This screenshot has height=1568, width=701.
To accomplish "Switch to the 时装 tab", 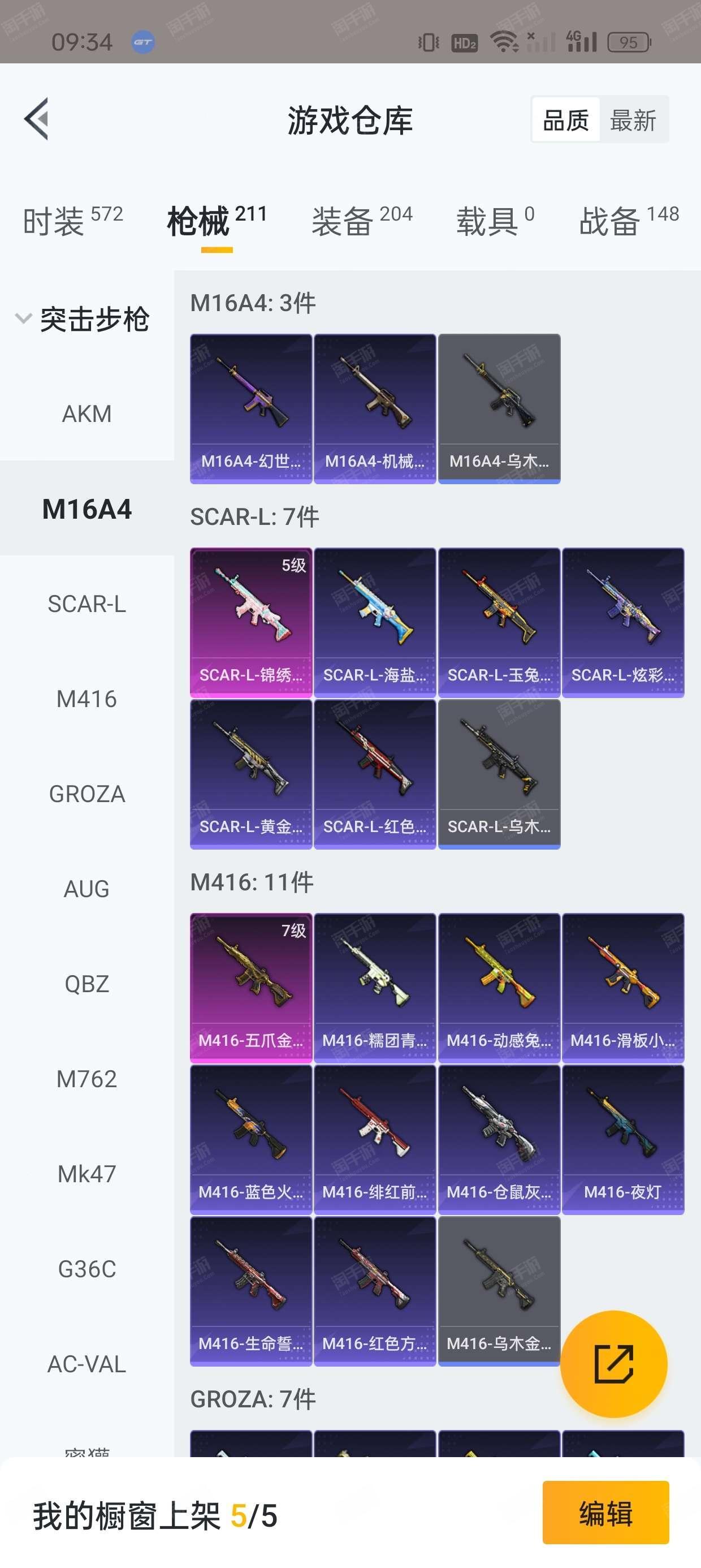I will click(73, 221).
